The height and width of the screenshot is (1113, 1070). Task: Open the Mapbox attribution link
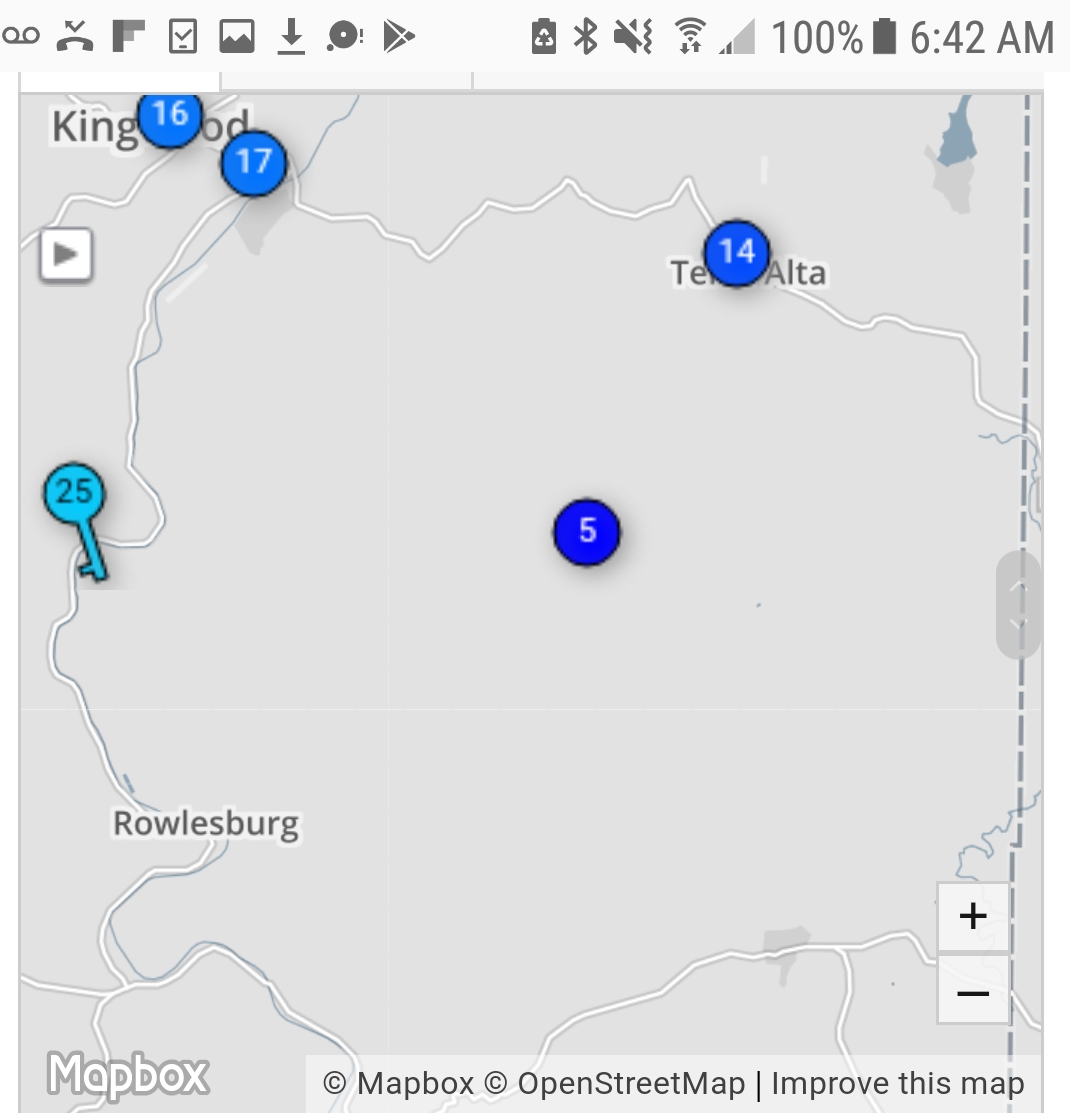pos(398,1084)
